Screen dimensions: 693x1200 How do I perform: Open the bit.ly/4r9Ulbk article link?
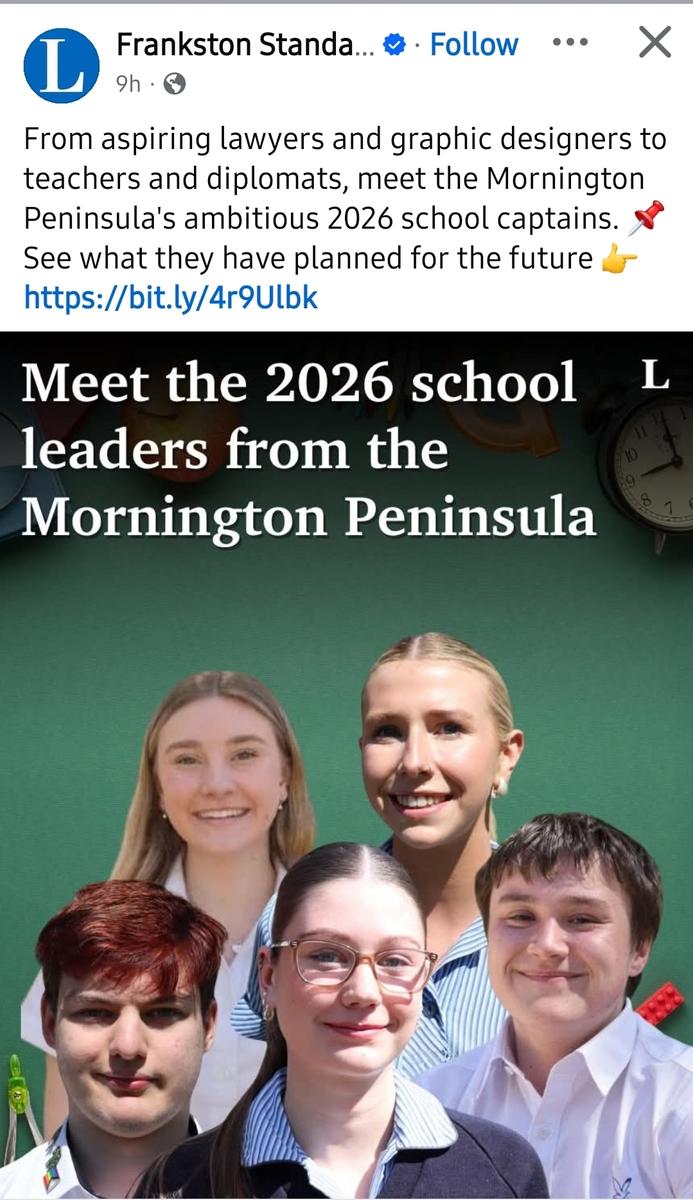click(x=170, y=297)
